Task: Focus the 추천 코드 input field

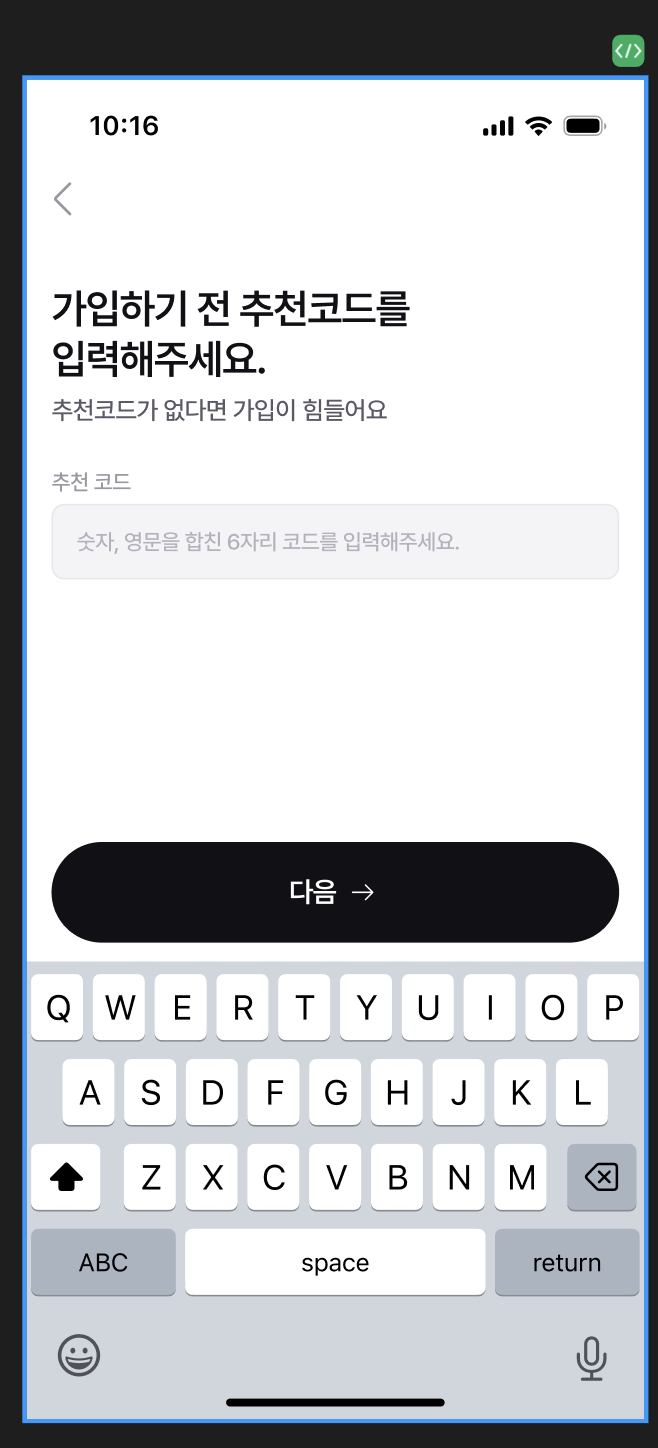Action: tap(335, 542)
